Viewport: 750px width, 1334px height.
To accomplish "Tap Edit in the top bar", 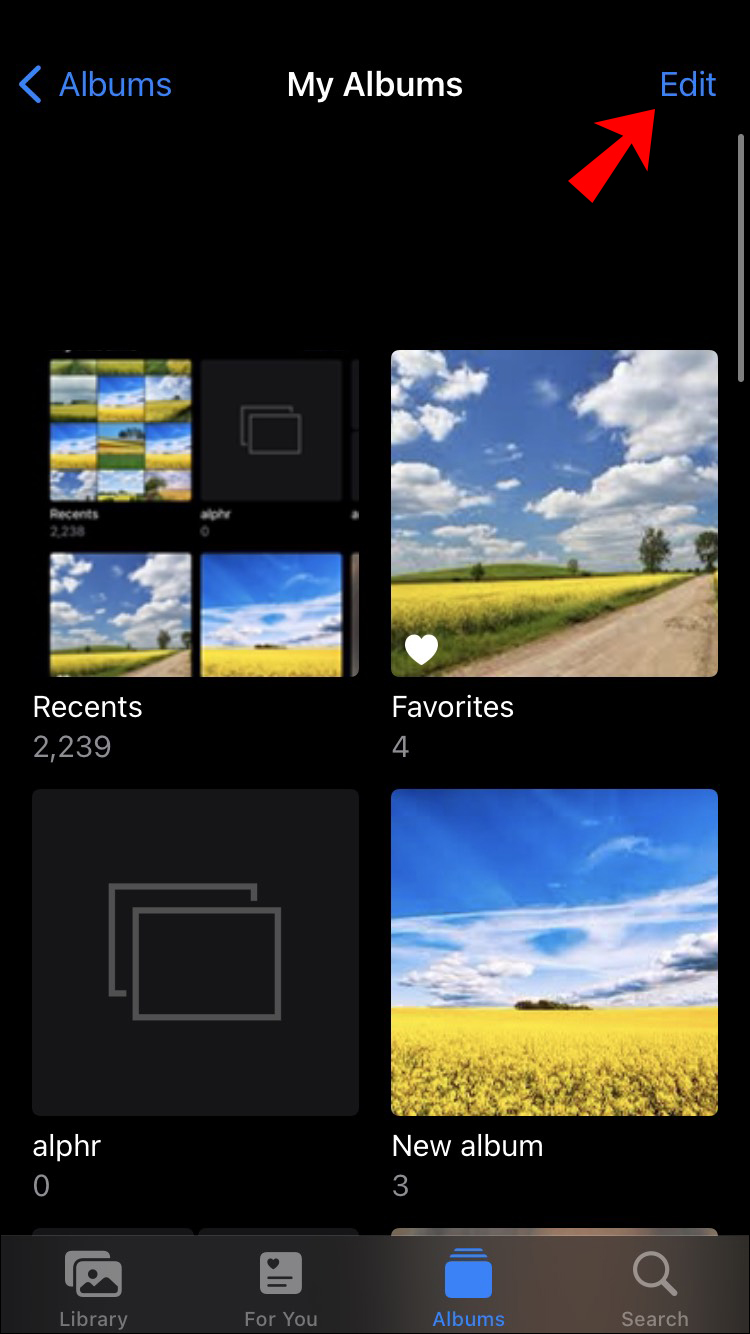I will 687,85.
